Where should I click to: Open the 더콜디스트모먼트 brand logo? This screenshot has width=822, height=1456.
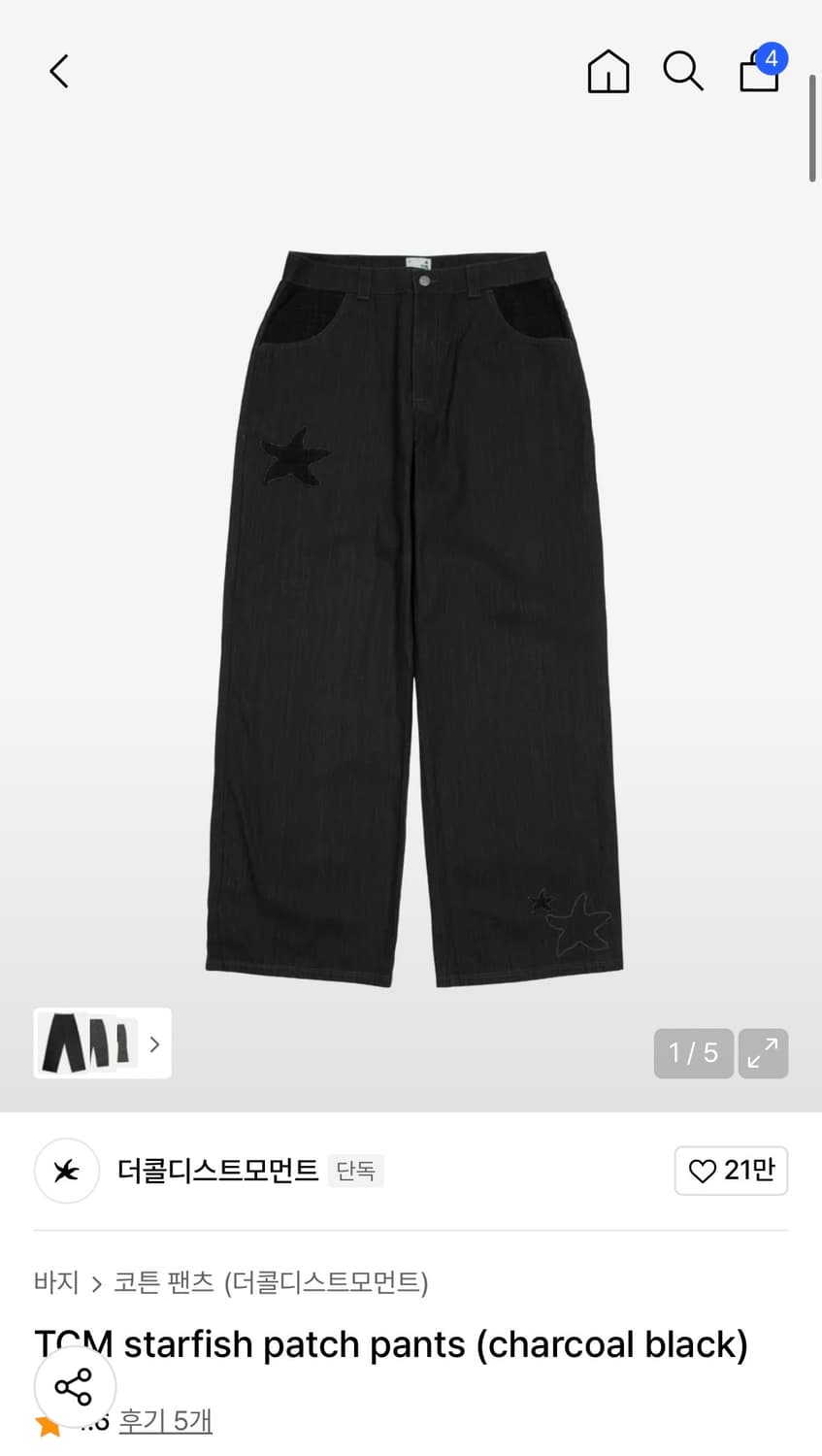tap(66, 1171)
